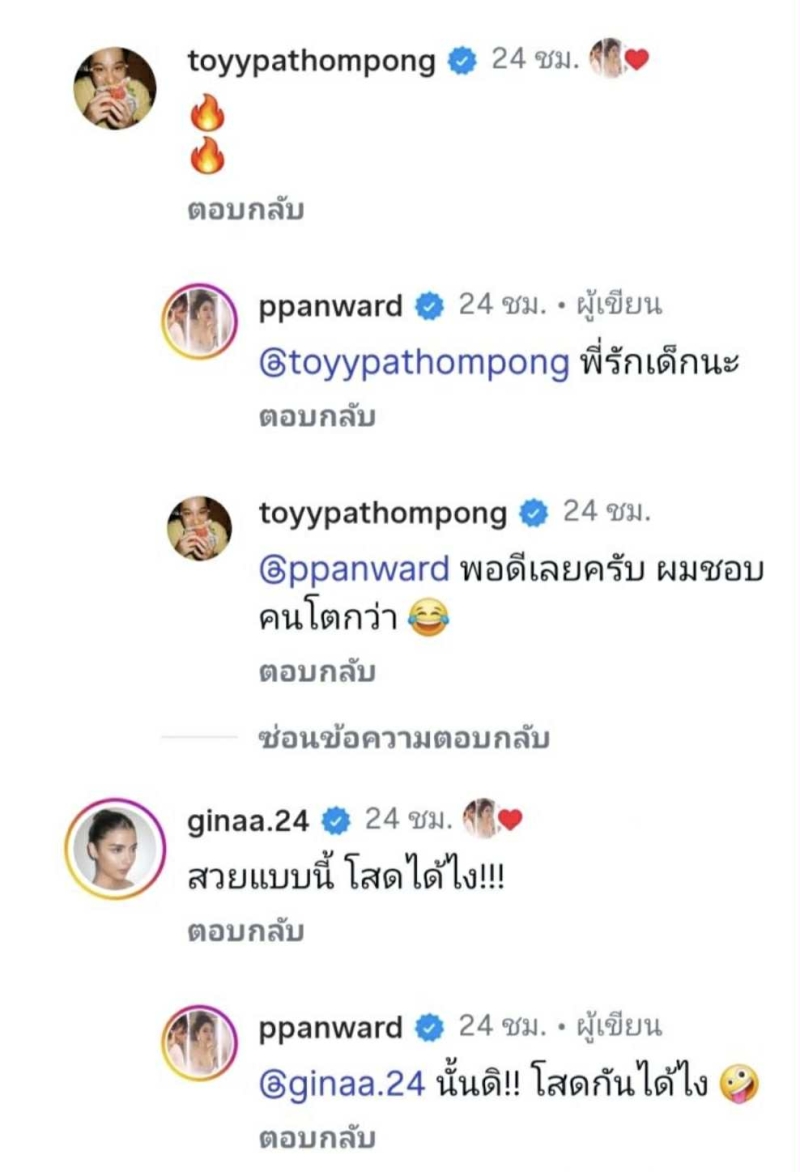View ginaa.24's profile picture
This screenshot has height=1172, width=800.
click(114, 850)
